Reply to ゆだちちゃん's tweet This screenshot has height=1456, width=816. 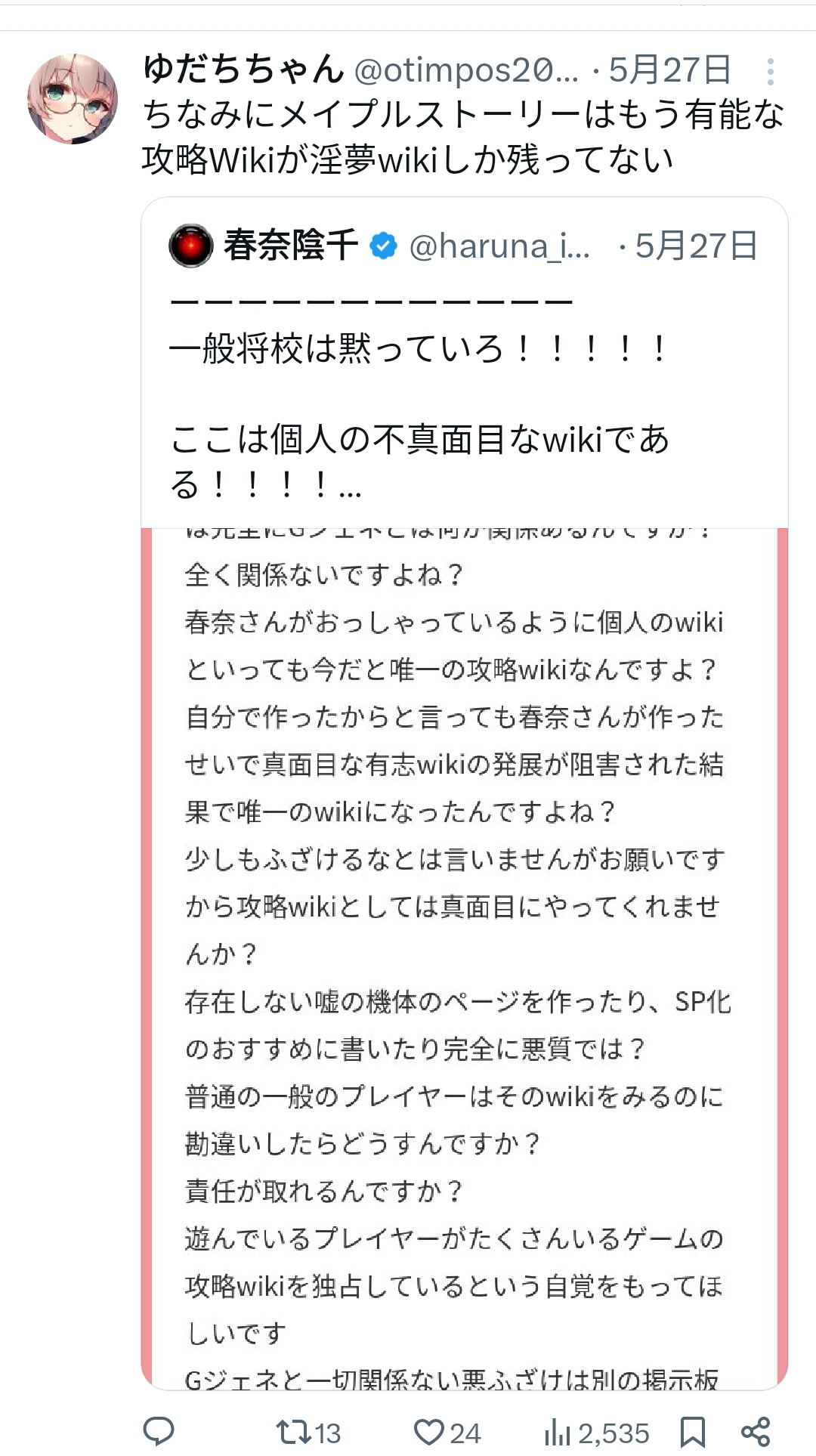click(159, 1432)
